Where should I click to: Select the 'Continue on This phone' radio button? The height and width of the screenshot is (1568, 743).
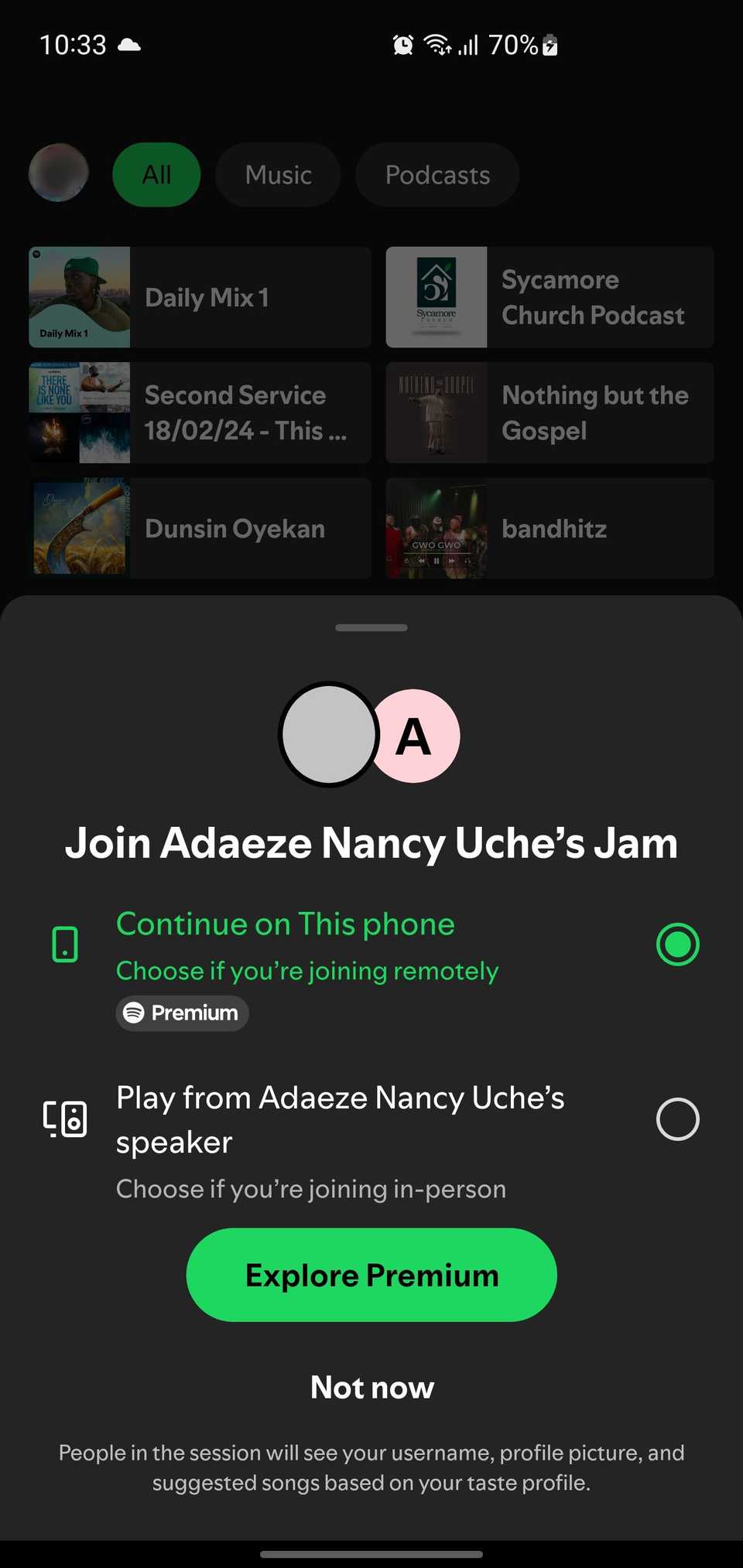pyautogui.click(x=677, y=944)
